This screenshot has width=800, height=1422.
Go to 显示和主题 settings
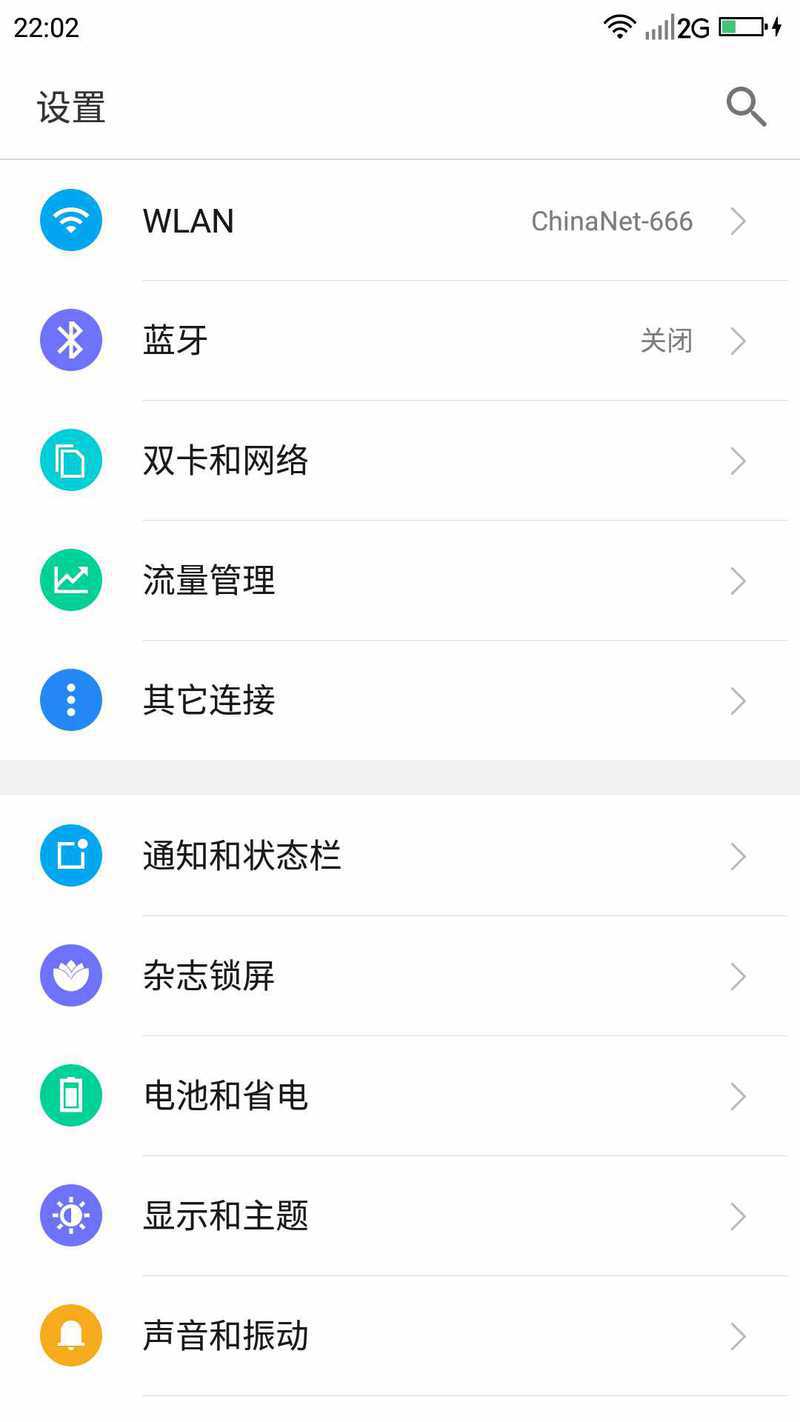pos(400,1215)
